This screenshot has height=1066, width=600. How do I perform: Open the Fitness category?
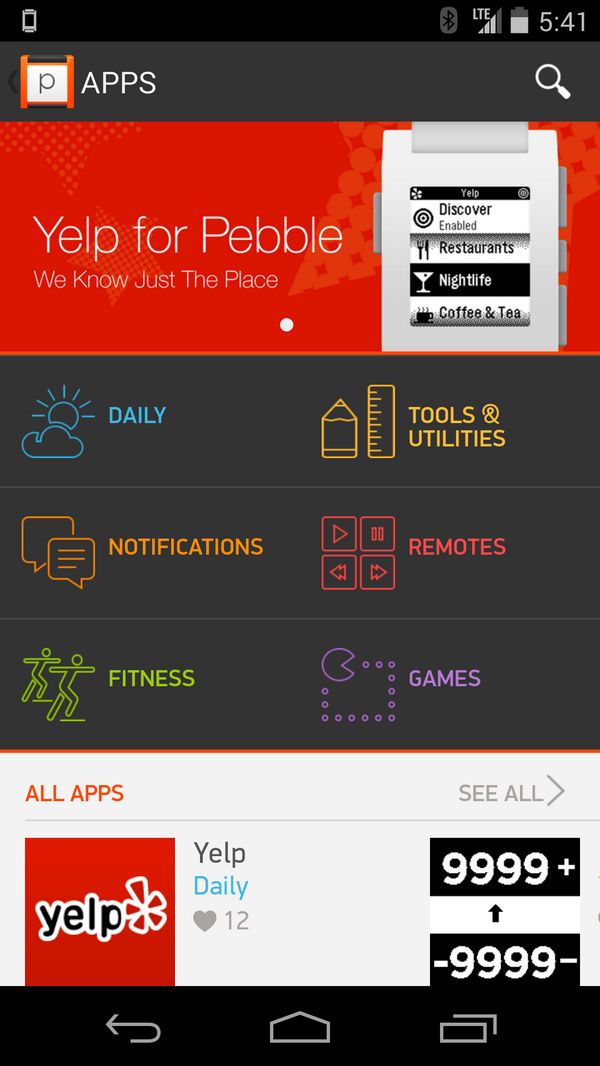tap(110, 682)
